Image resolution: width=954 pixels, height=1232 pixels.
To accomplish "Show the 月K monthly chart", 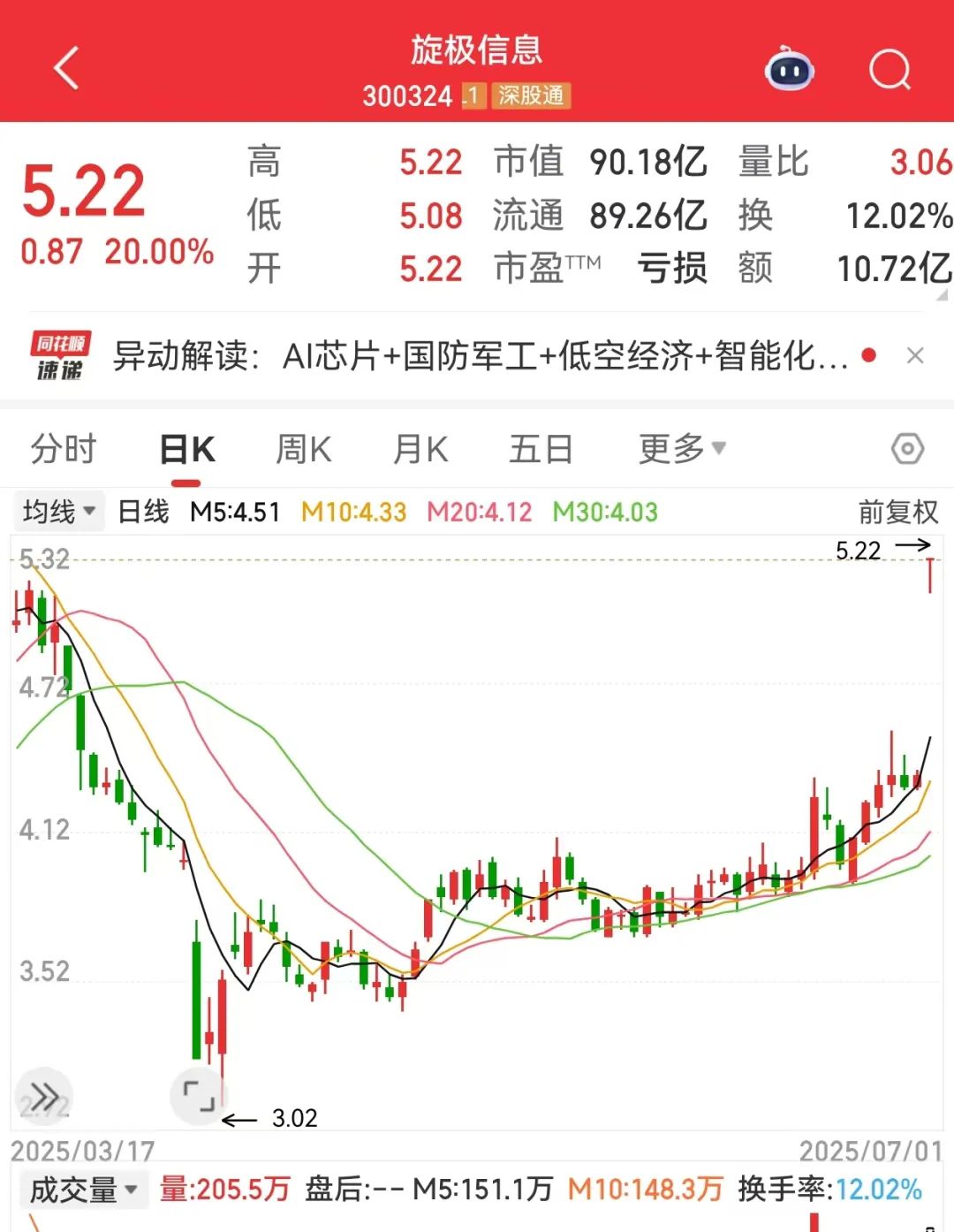I will [420, 449].
